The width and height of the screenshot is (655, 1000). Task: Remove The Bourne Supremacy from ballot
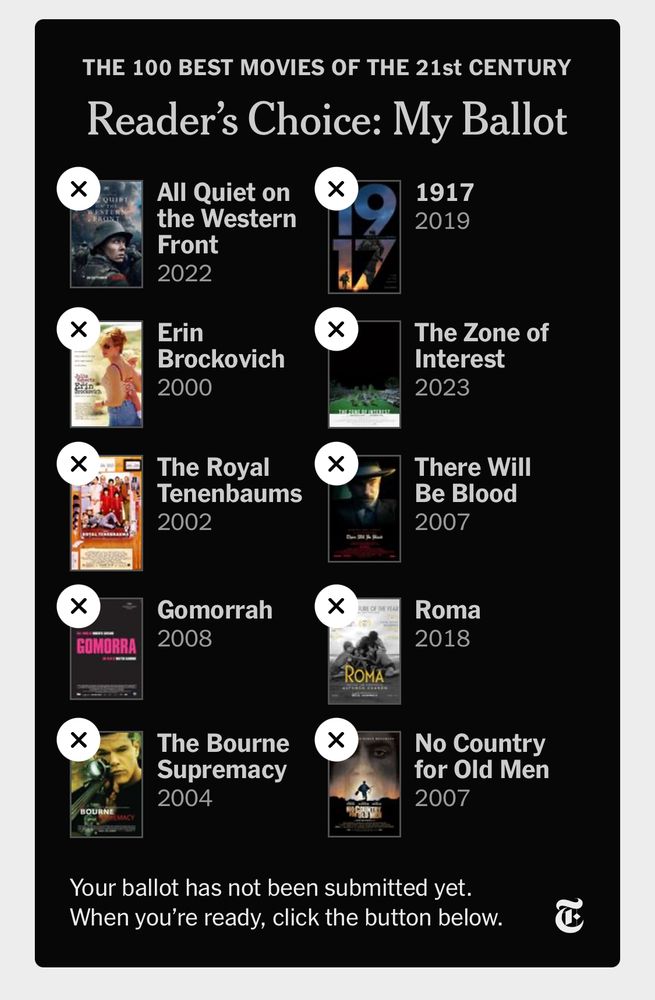[x=79, y=739]
